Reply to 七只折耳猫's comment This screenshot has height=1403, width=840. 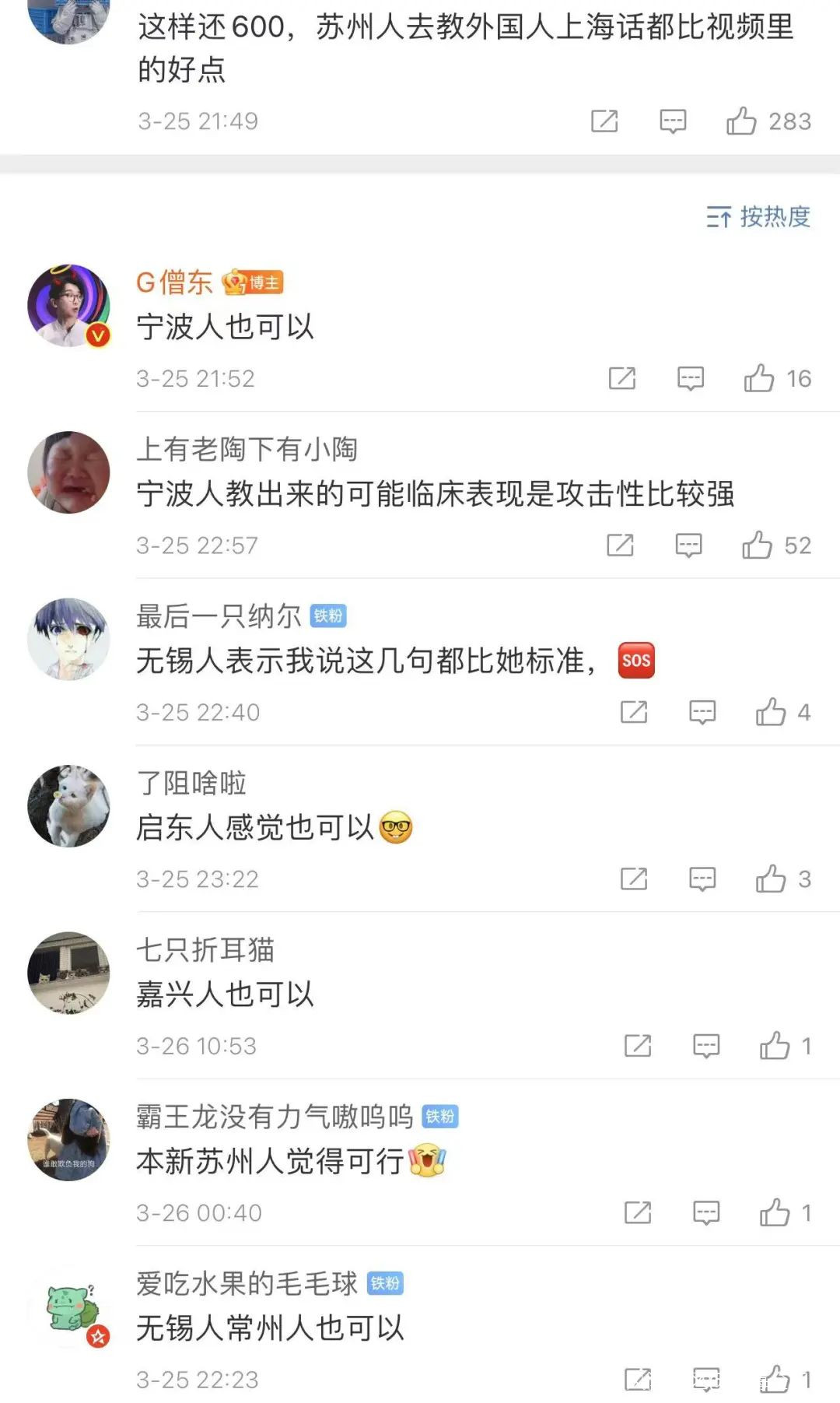point(706,1046)
